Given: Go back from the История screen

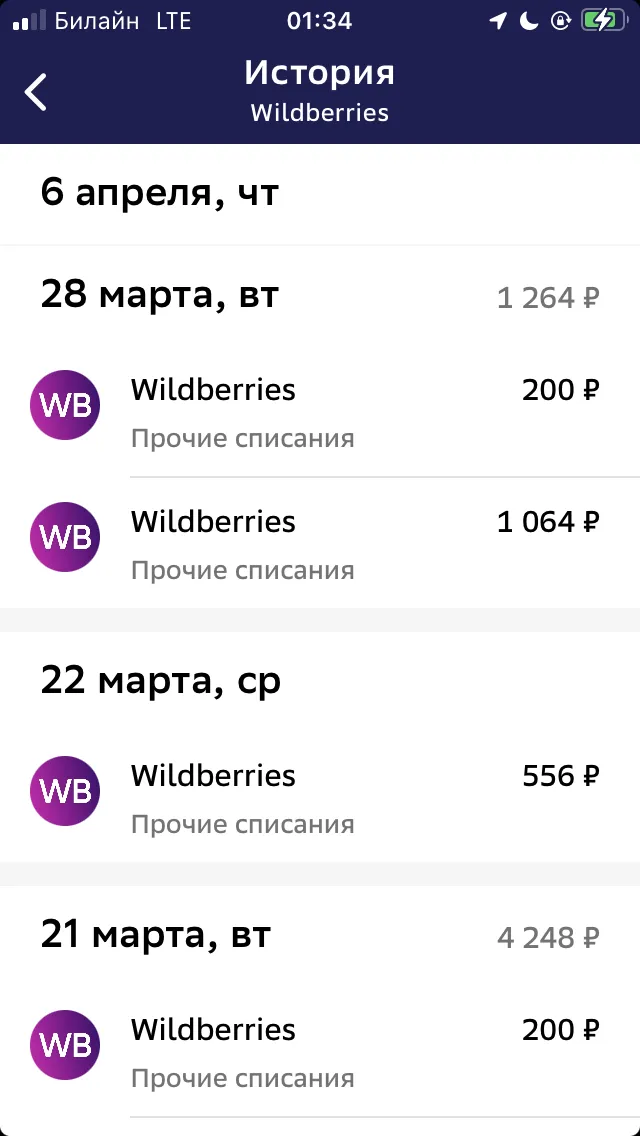Looking at the screenshot, I should coord(36,92).
